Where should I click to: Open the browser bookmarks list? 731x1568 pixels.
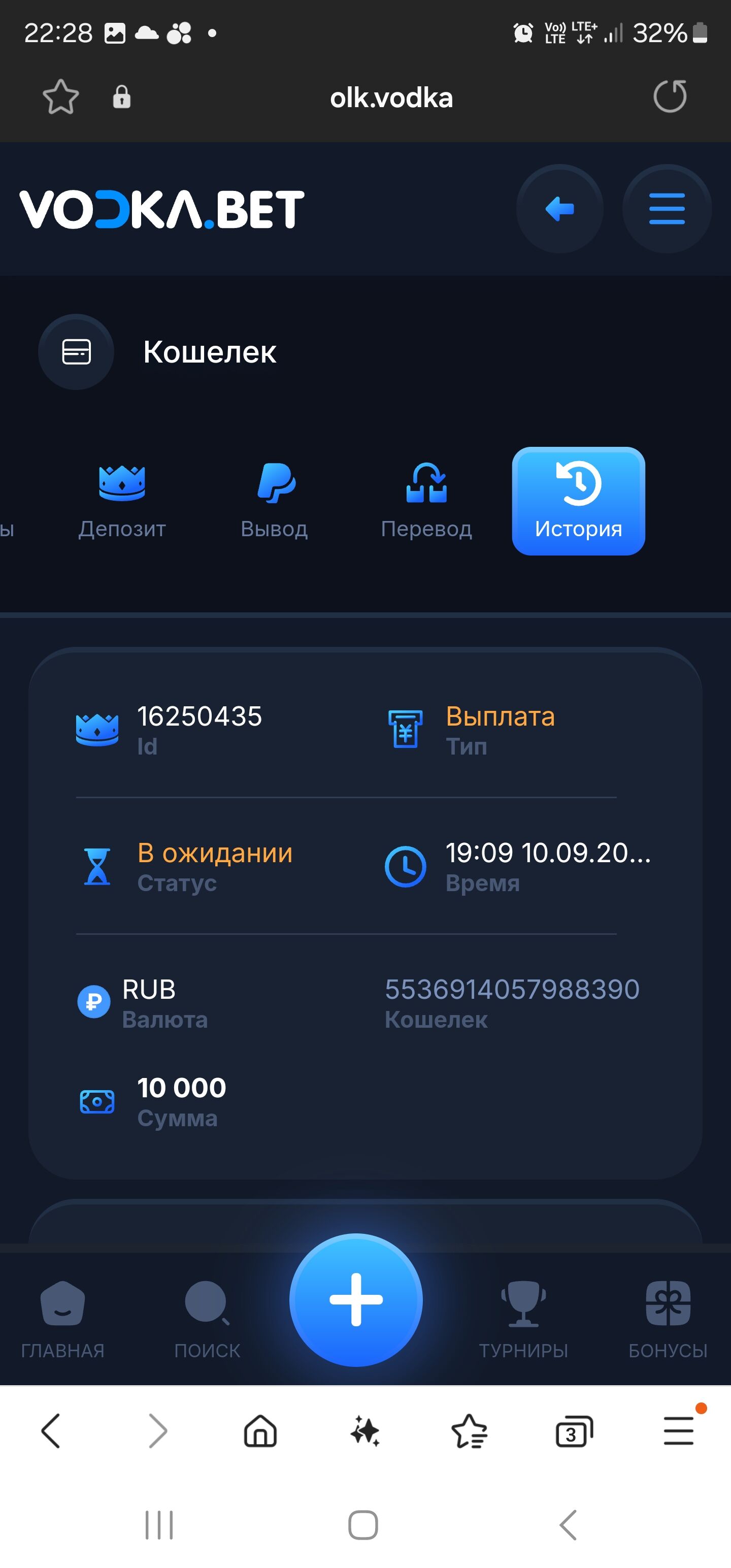[x=469, y=1430]
